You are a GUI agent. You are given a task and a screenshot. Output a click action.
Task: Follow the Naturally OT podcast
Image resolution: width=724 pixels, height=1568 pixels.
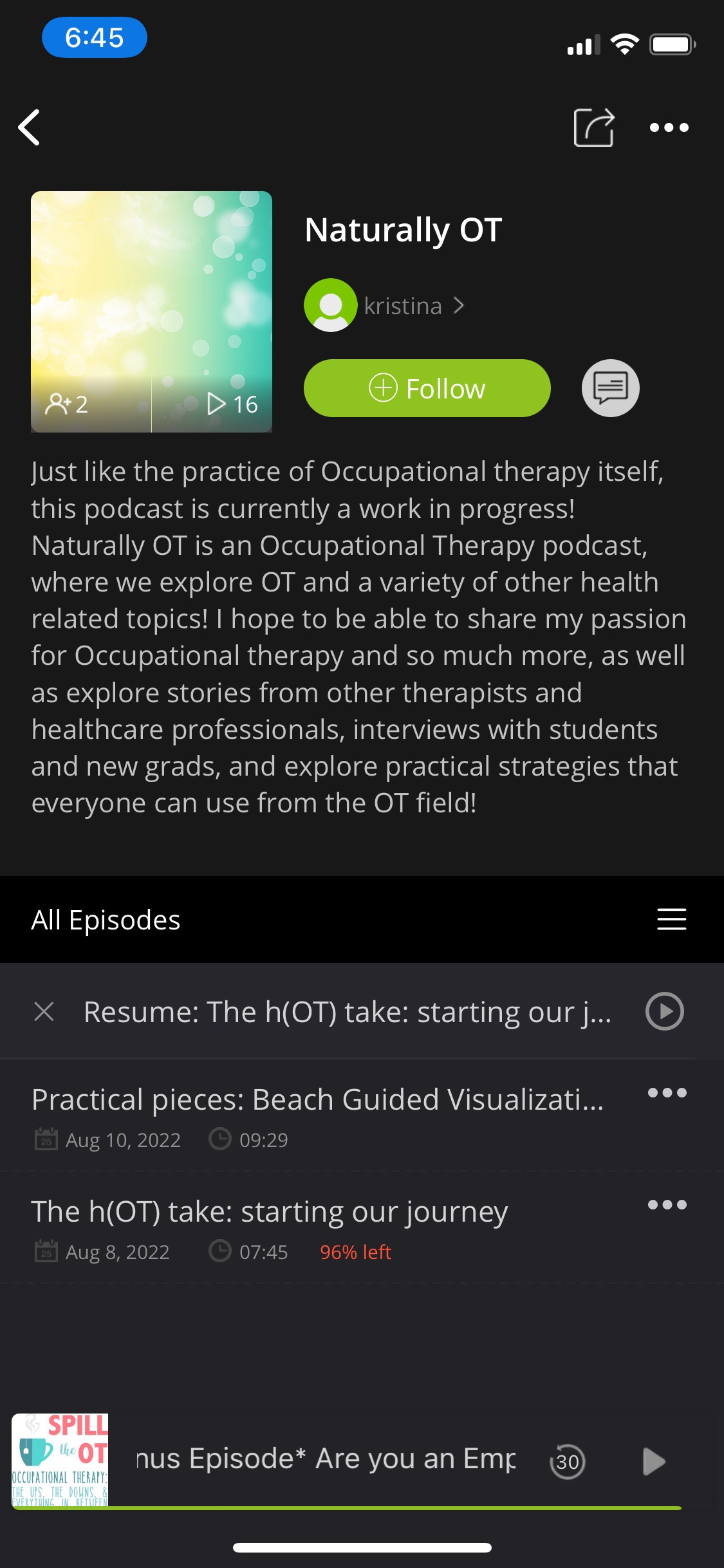(x=427, y=388)
